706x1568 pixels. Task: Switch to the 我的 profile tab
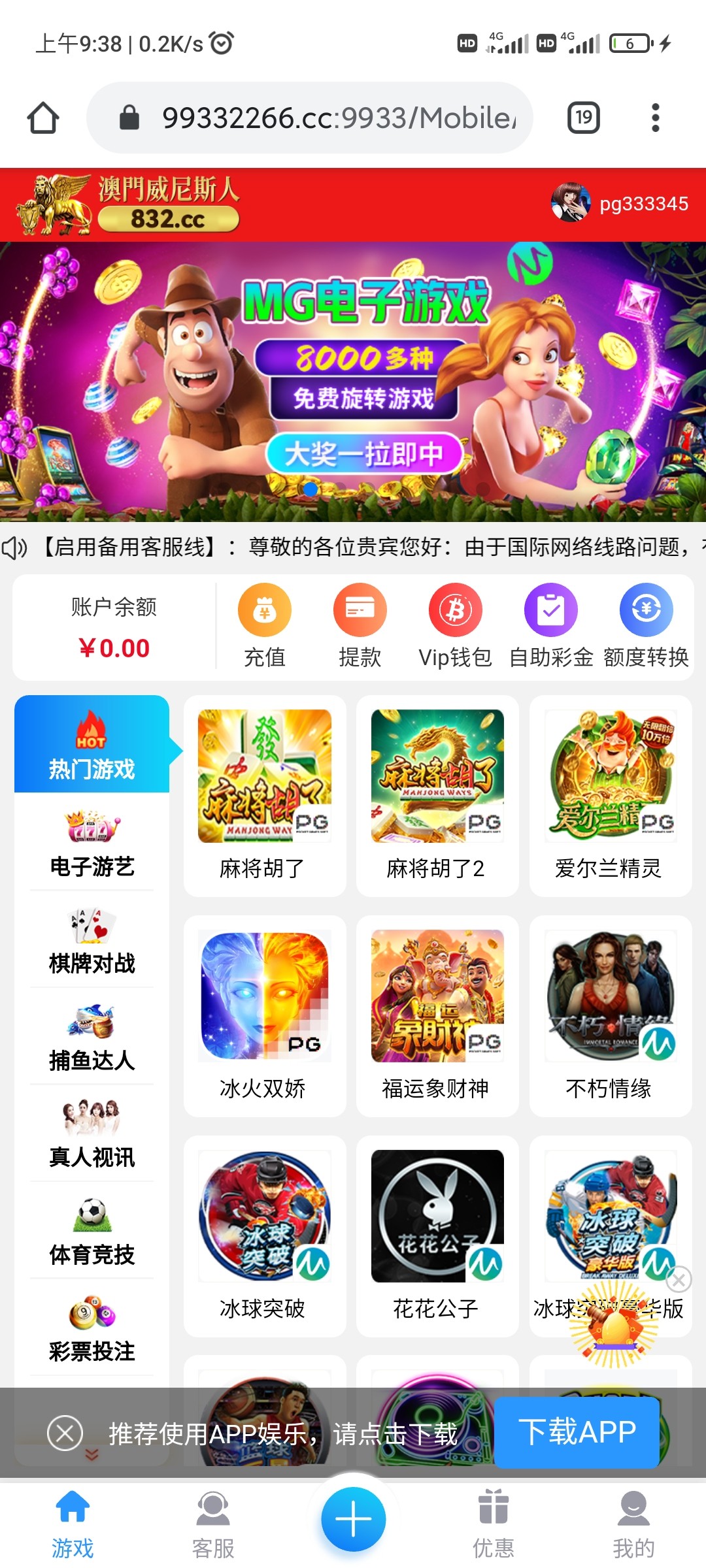[631, 1516]
